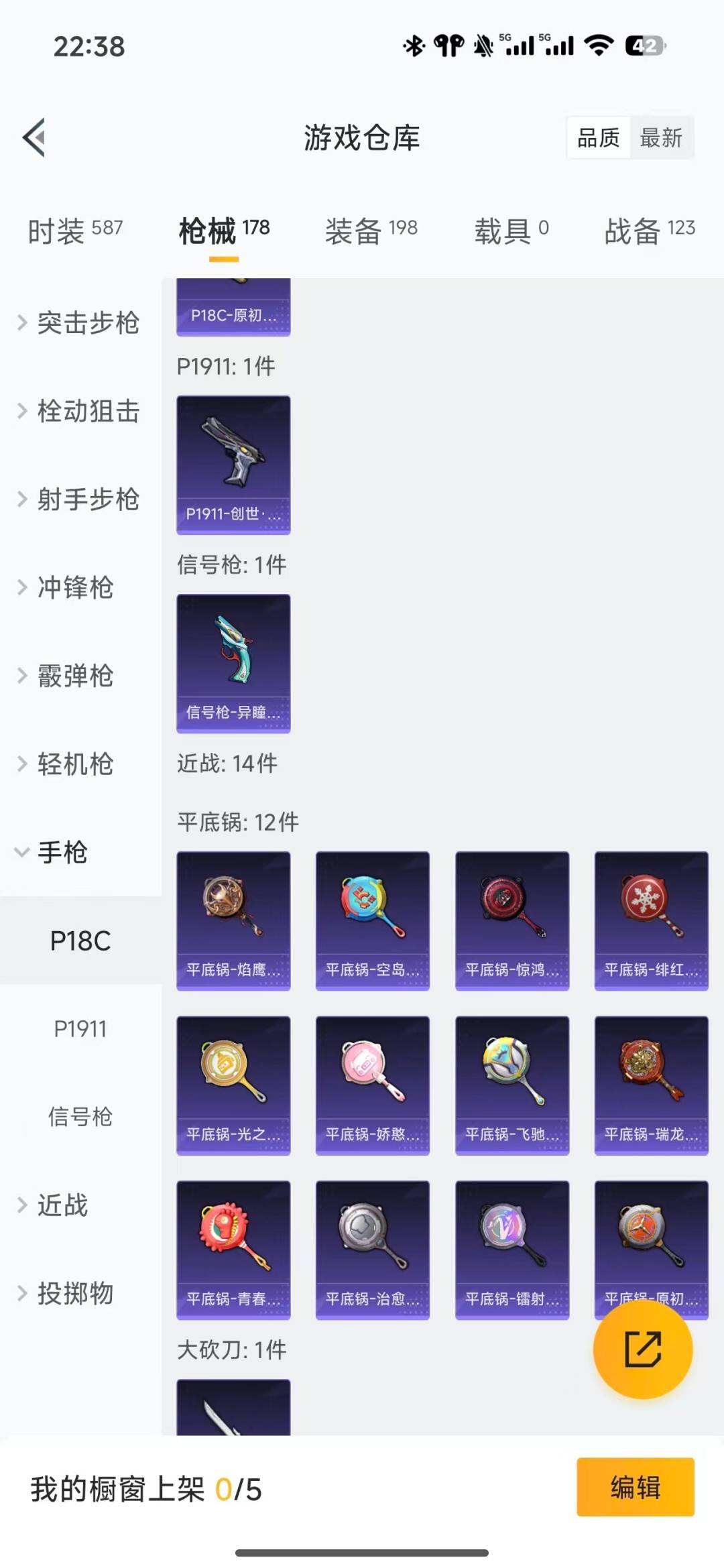Select the 平底锅-绯红 snowflake pan icon
724x1568 pixels.
pos(651,918)
